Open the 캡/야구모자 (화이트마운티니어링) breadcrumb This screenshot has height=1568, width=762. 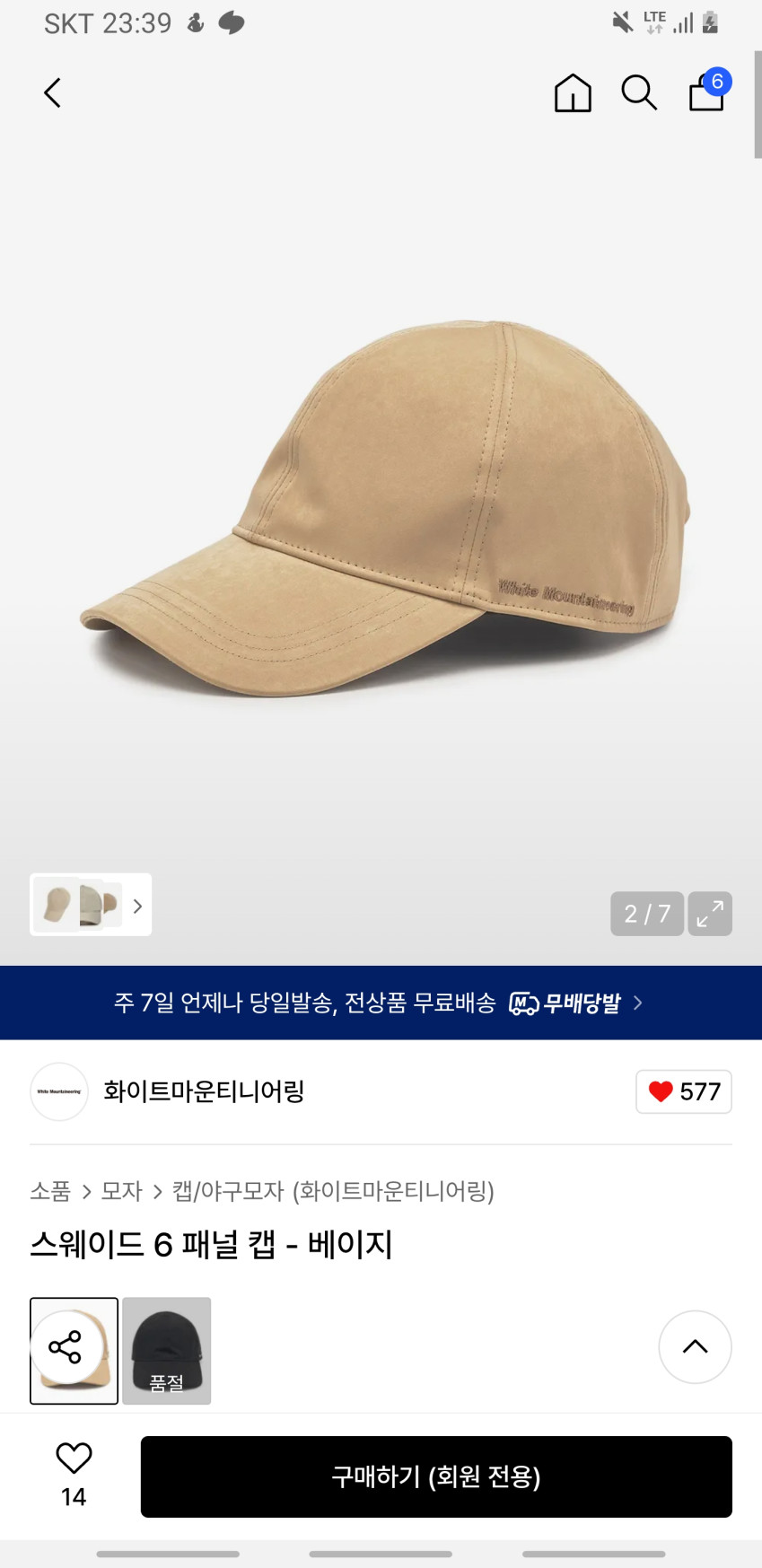pyautogui.click(x=333, y=1191)
